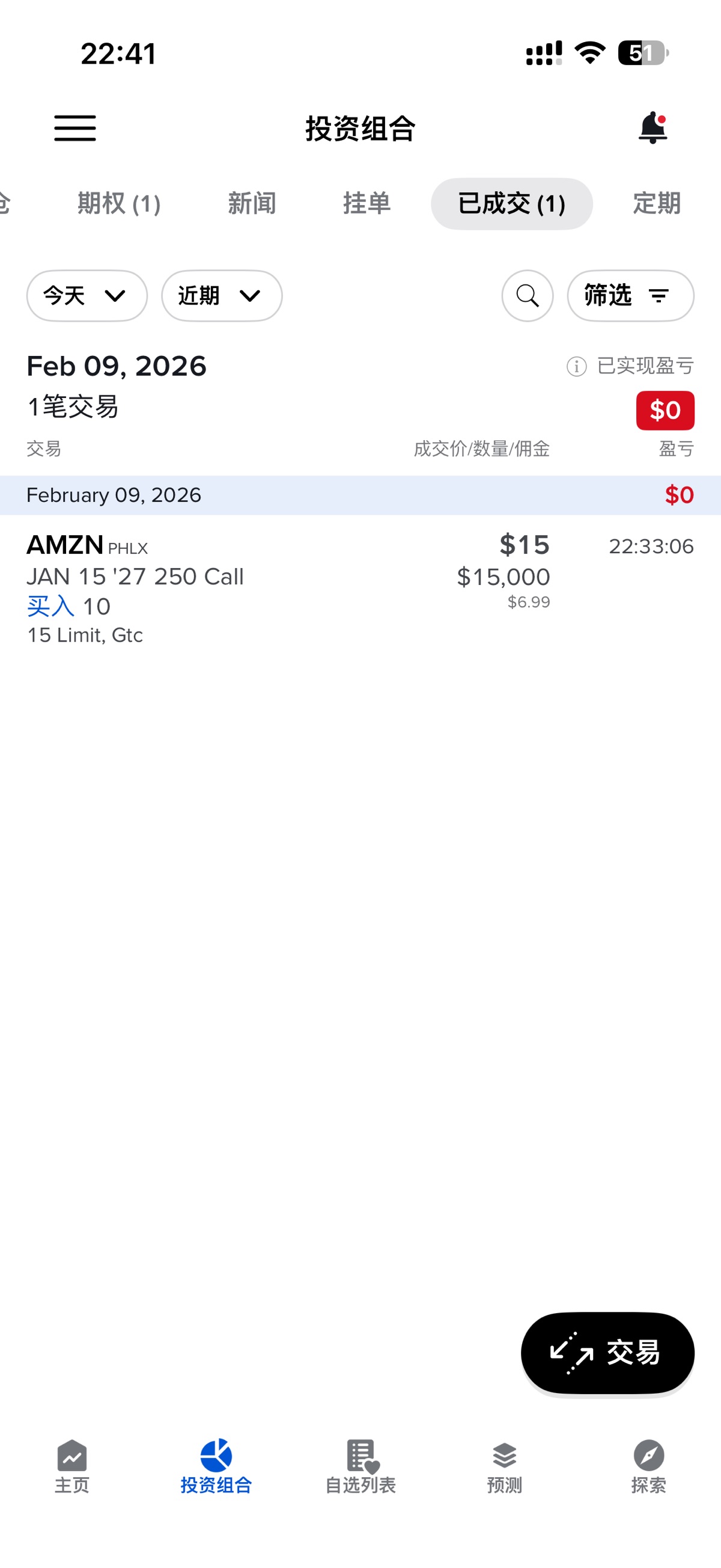Tap the search magnifier icon
Viewport: 721px width, 1568px height.
(527, 296)
